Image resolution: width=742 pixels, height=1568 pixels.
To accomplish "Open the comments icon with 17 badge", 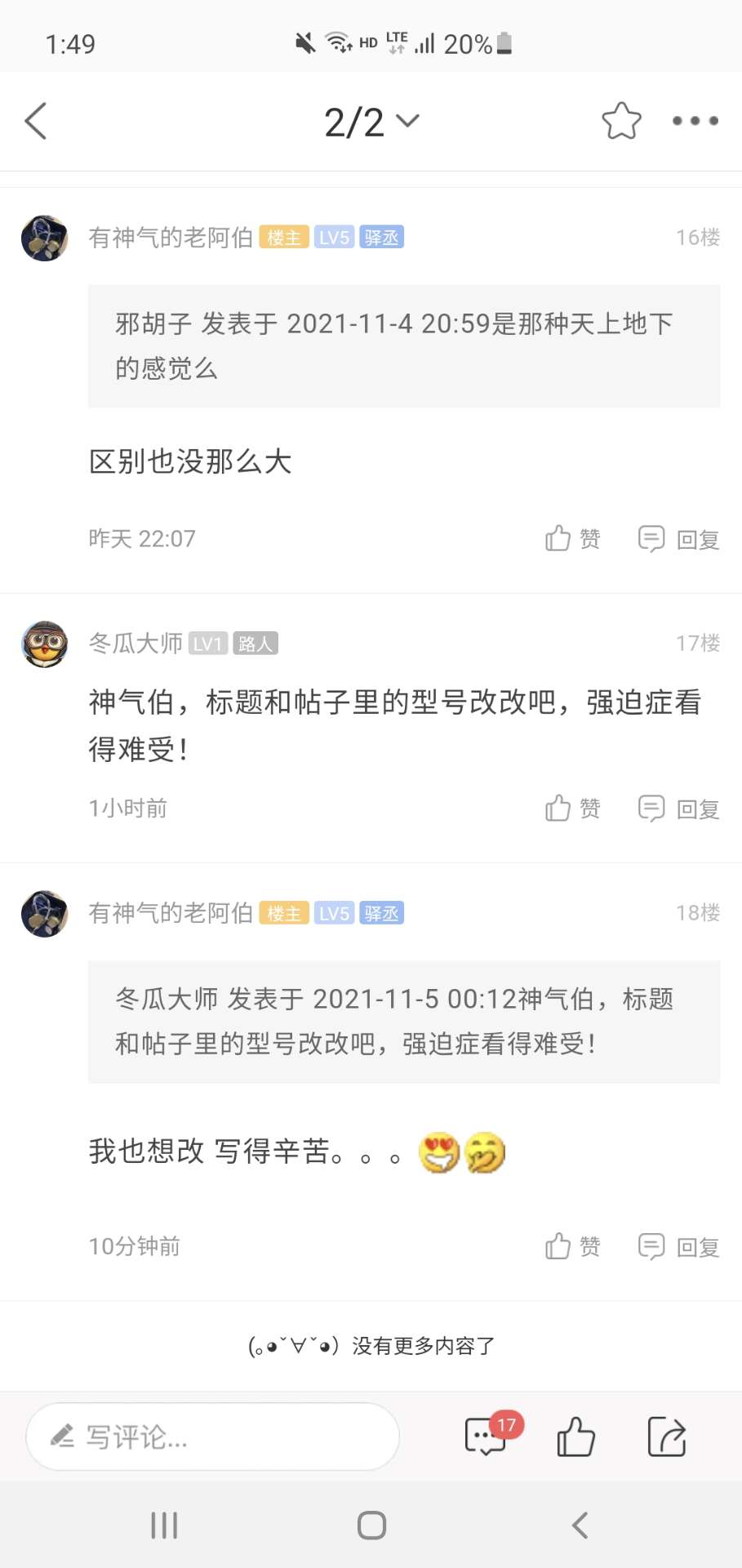I will coord(486,1437).
